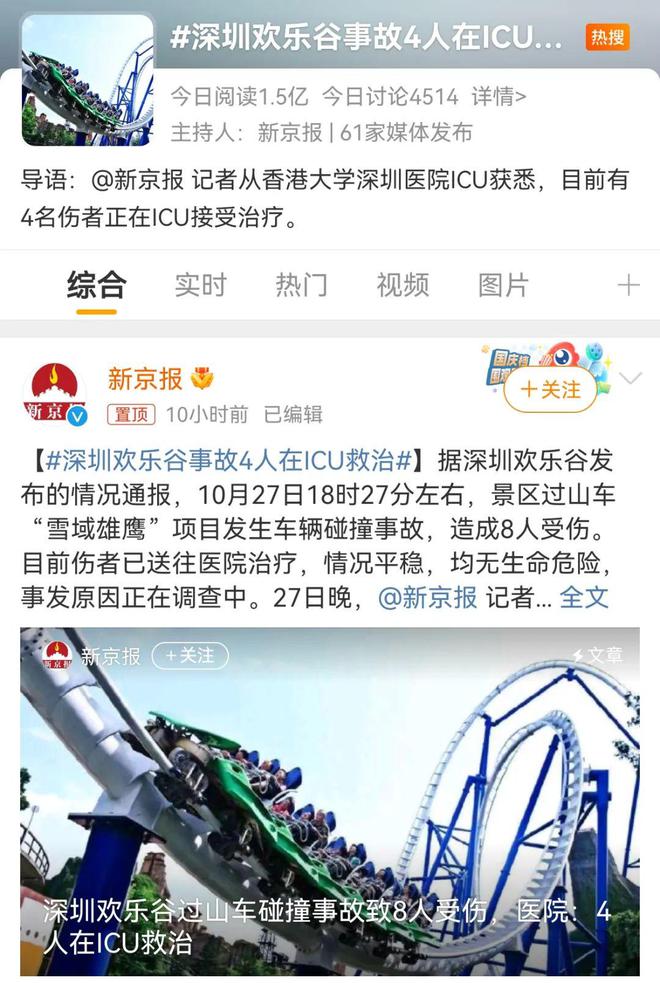The width and height of the screenshot is (660, 983).
Task: Open the roller coaster accident article card
Action: (x=330, y=800)
